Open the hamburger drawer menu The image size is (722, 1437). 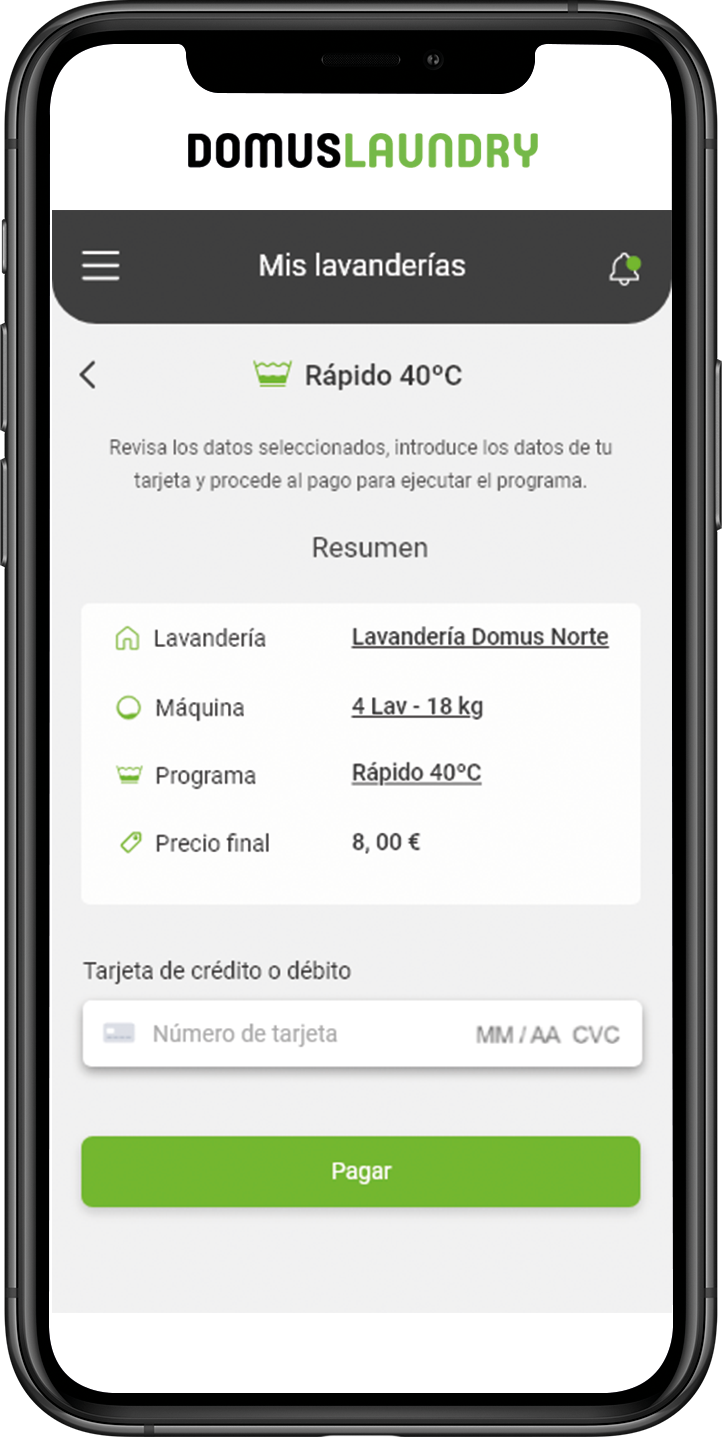101,266
